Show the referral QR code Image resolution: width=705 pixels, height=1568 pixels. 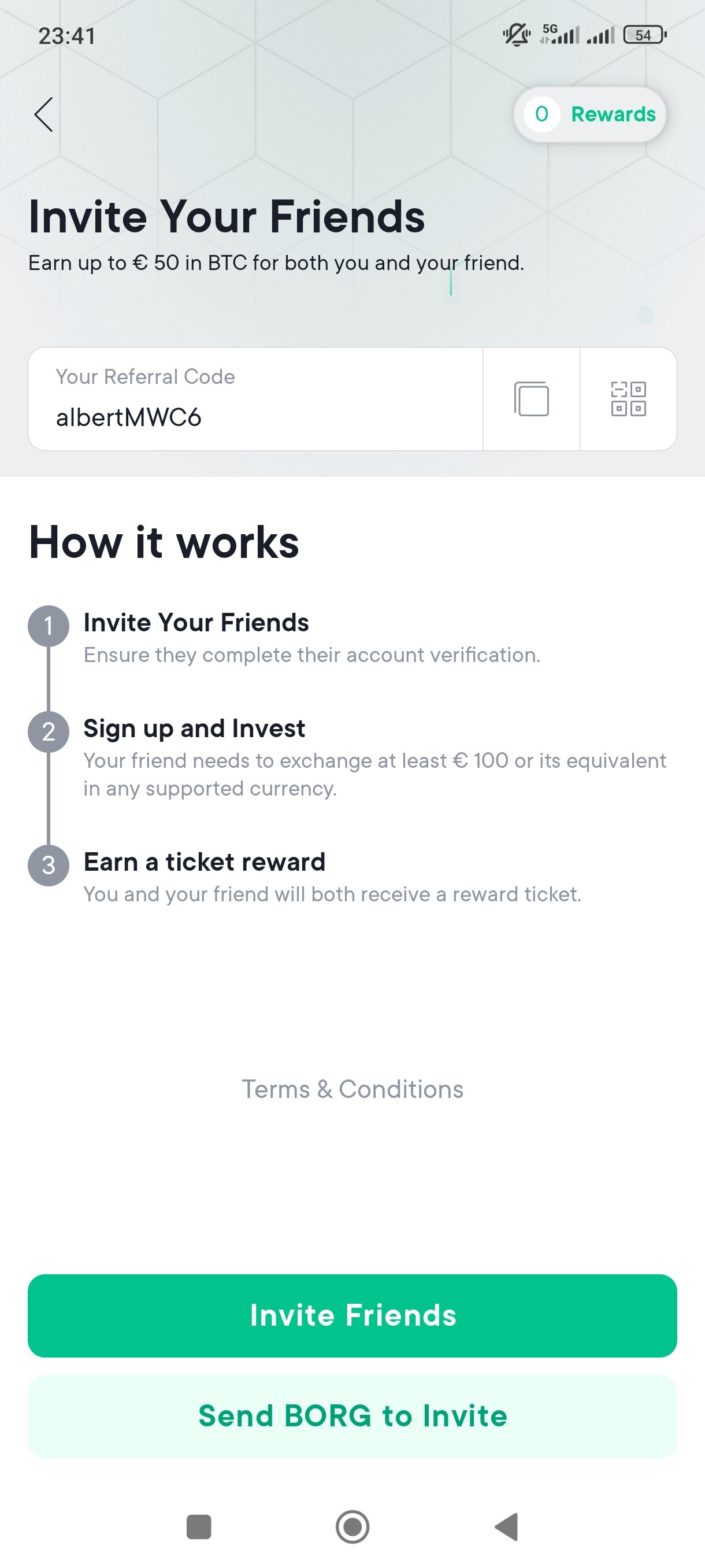[628, 399]
